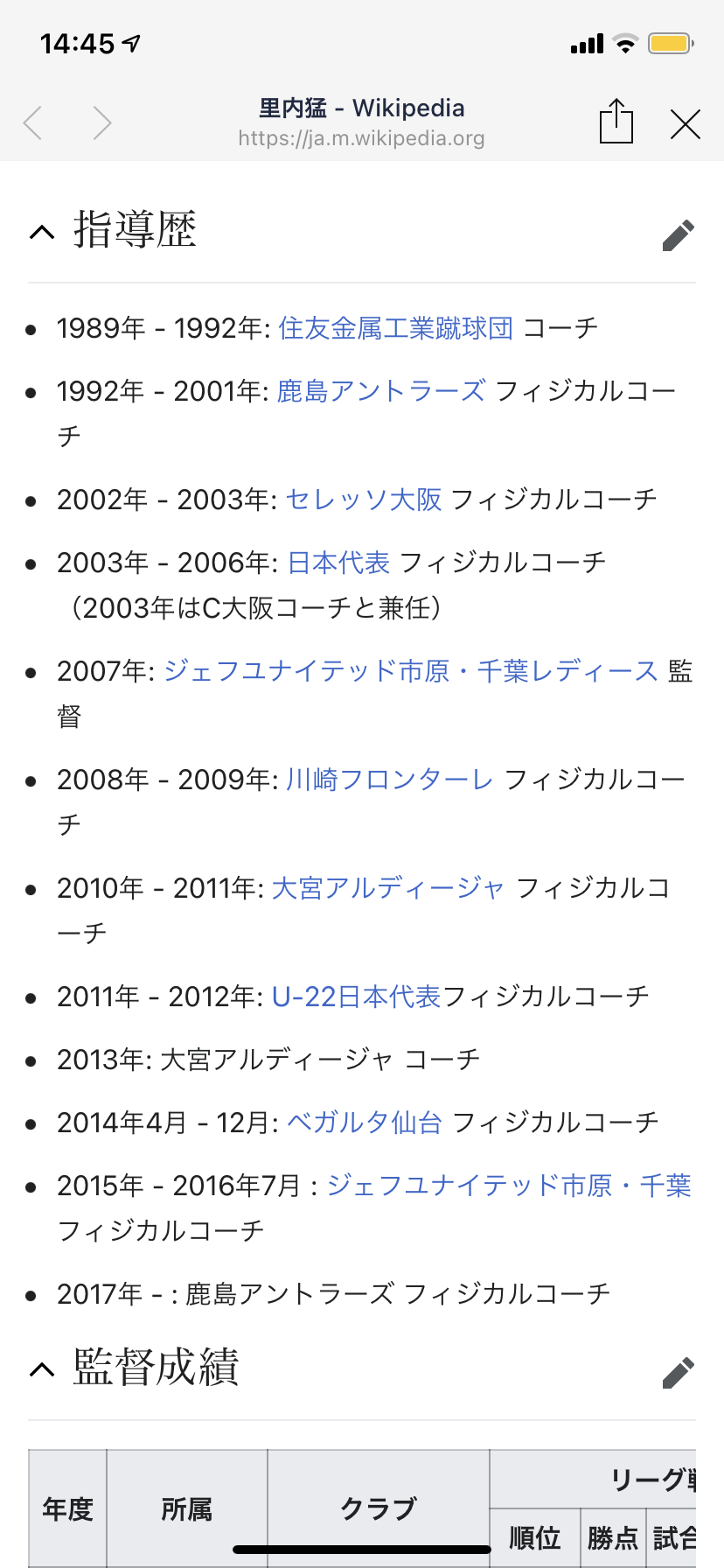Open the U-22日本代表 link
The width and height of the screenshot is (724, 1568).
coord(357,997)
